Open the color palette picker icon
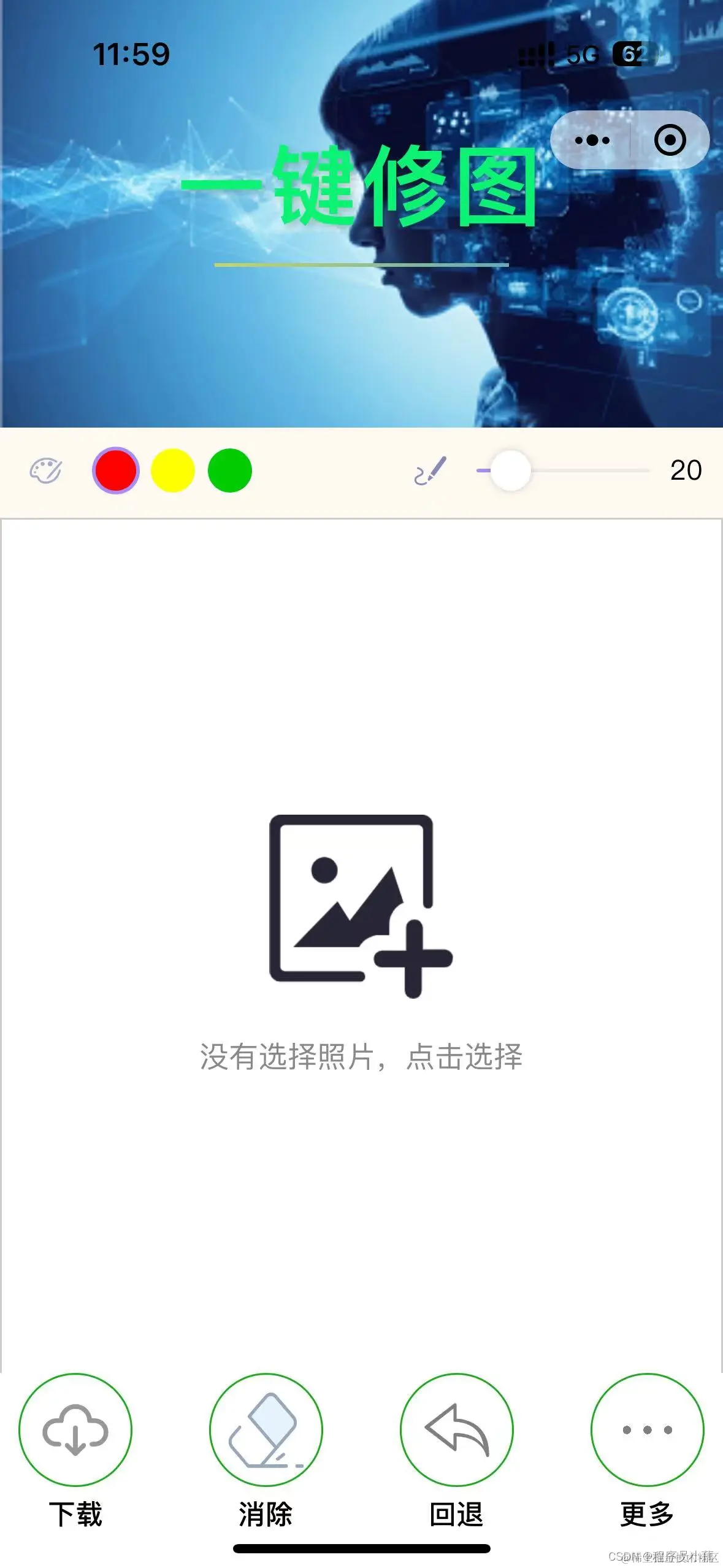723x1568 pixels. (x=47, y=471)
